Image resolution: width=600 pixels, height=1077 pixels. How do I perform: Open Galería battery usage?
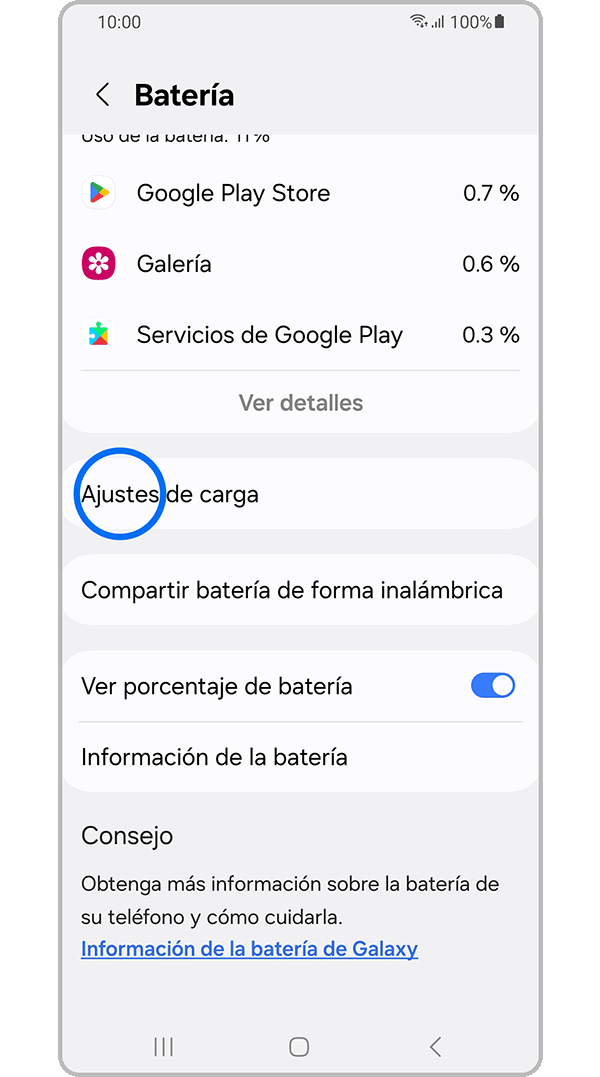300,264
